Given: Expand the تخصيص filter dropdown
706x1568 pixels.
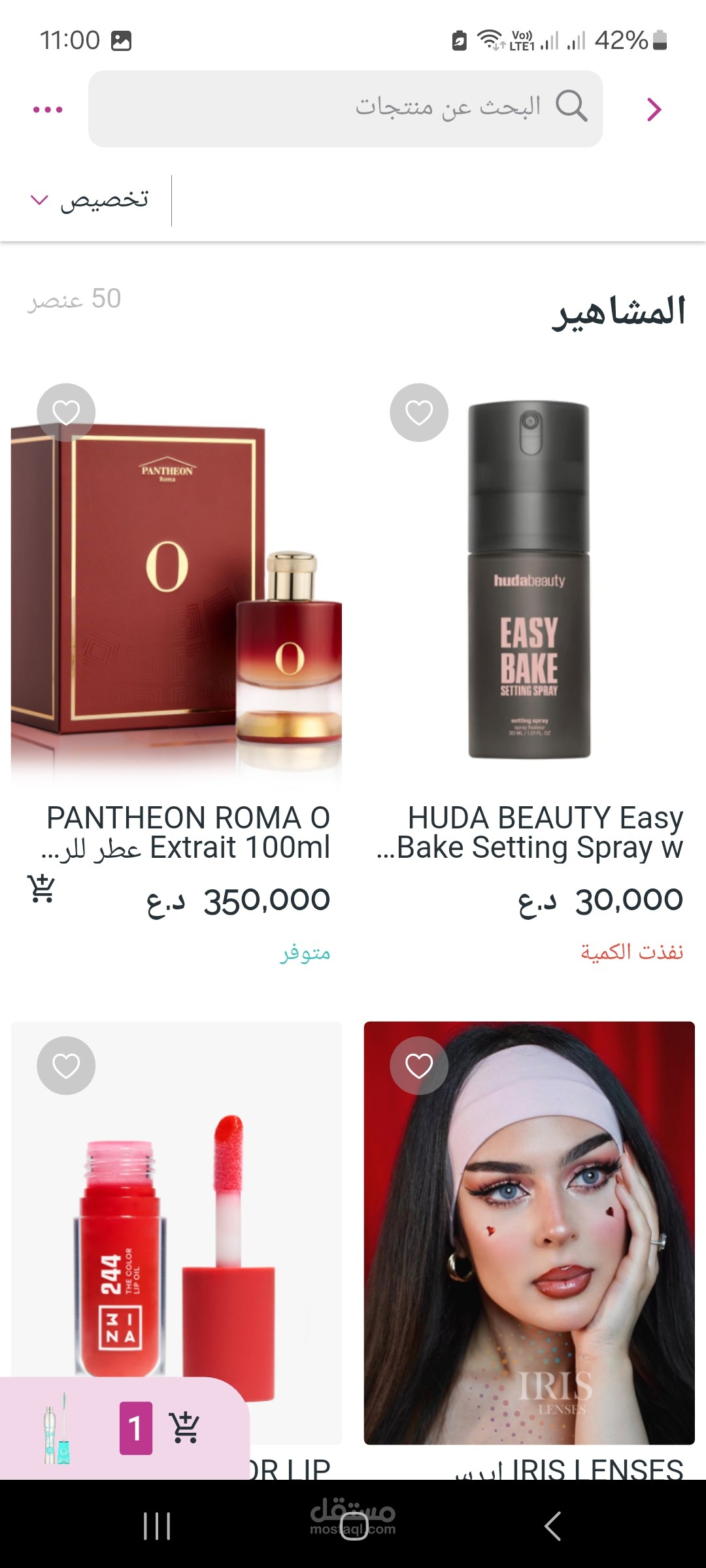Looking at the screenshot, I should pos(90,200).
